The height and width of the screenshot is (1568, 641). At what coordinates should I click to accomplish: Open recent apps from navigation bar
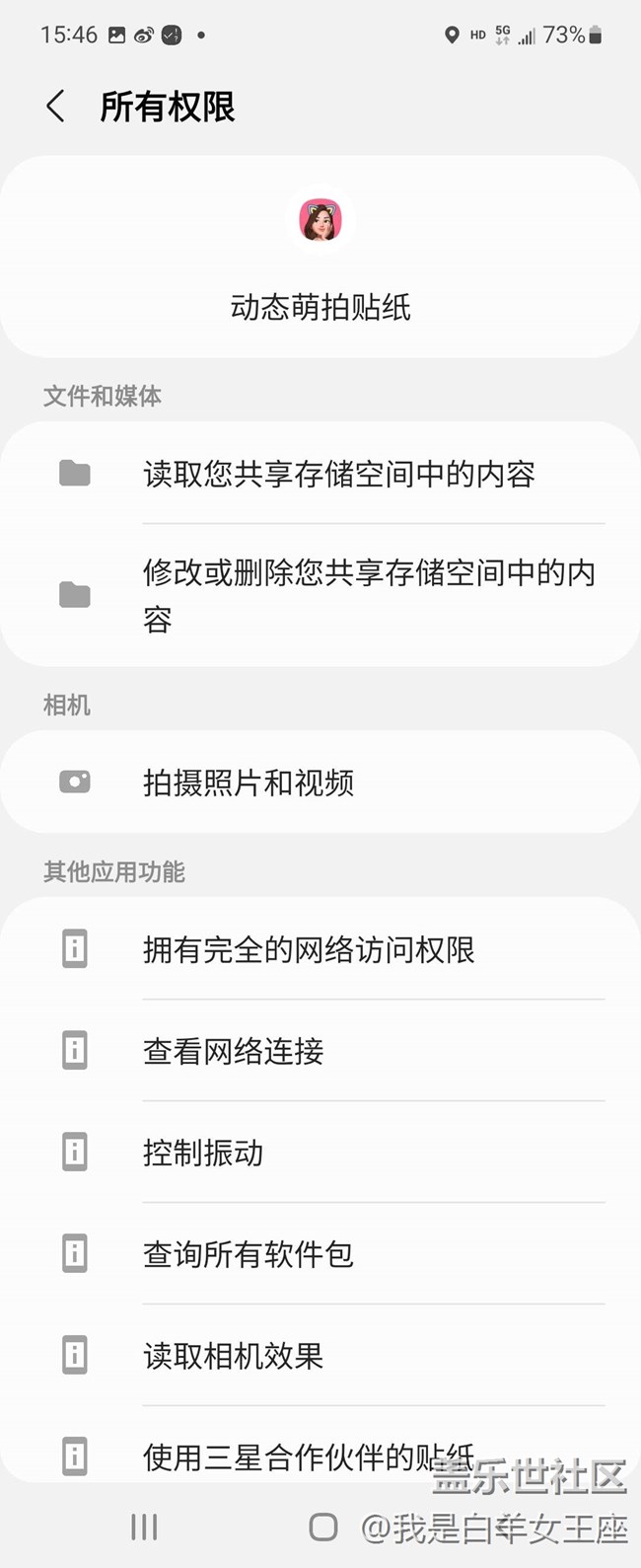point(144,1528)
